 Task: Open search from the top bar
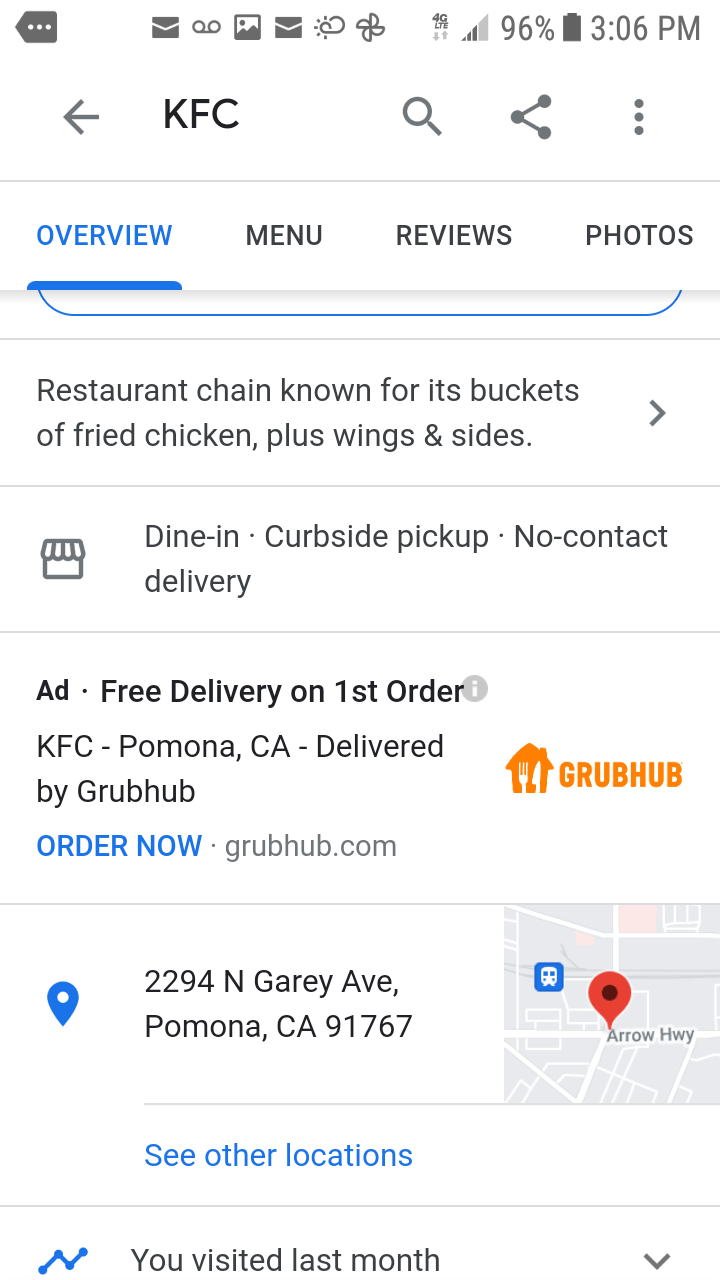coord(422,117)
